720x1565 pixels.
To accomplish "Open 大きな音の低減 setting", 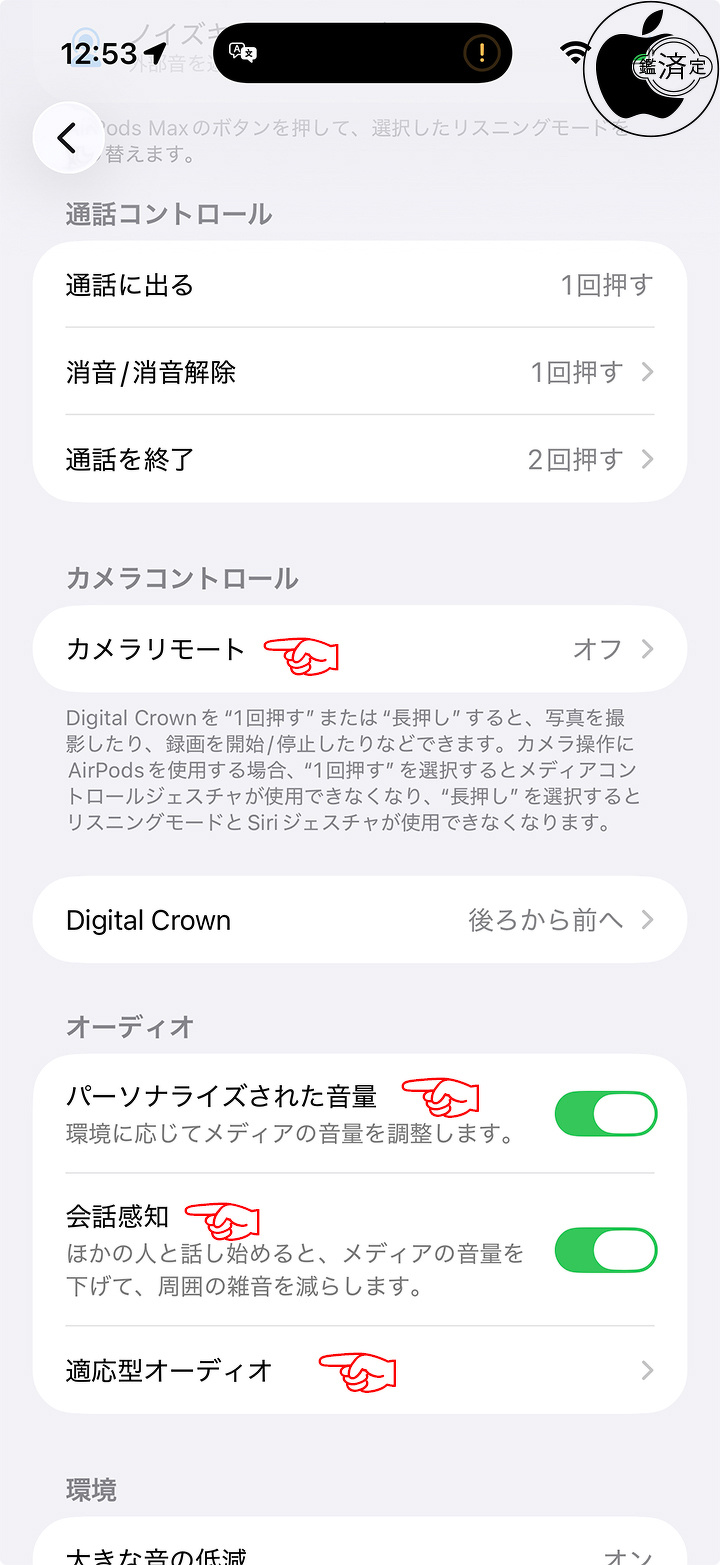I will coord(360,1550).
